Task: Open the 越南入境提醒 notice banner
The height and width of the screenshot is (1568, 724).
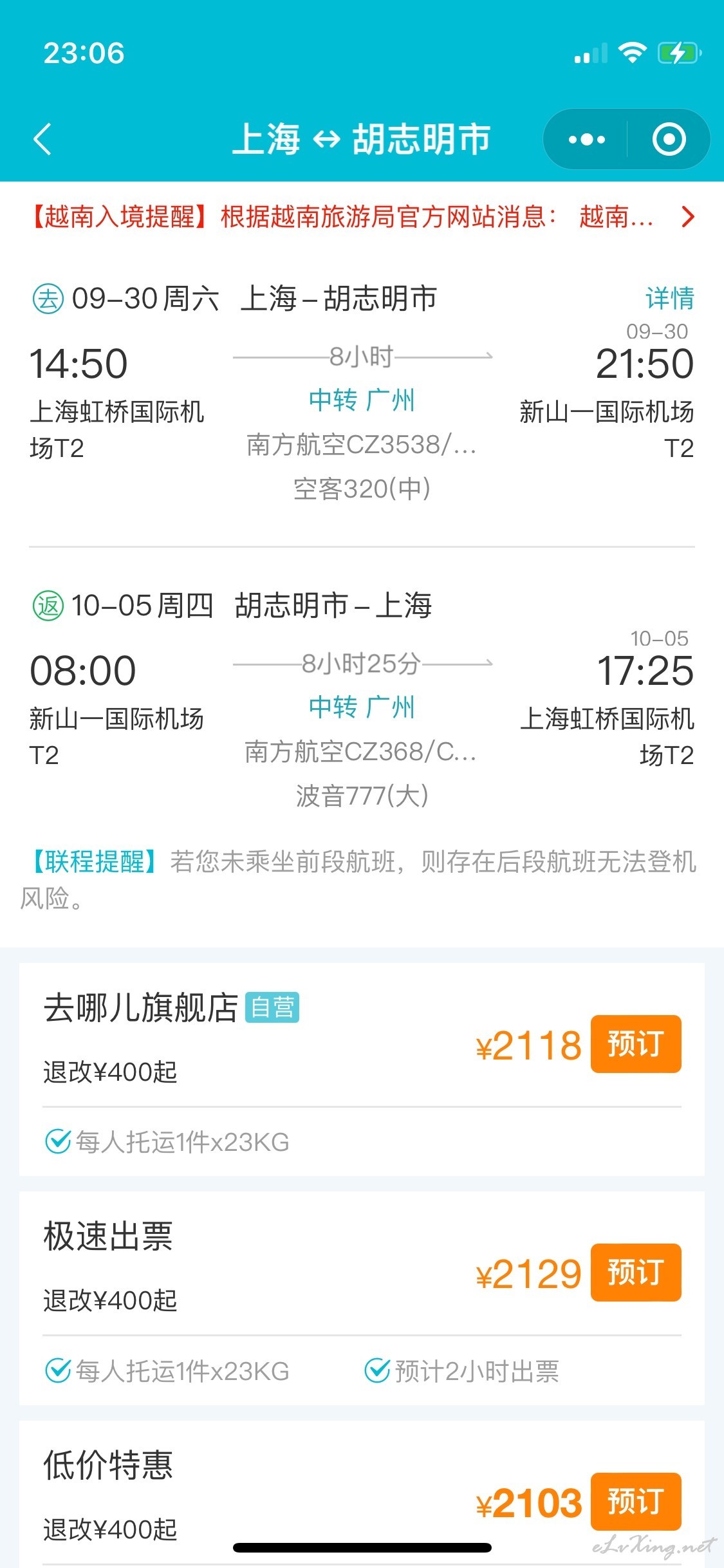Action: click(362, 217)
